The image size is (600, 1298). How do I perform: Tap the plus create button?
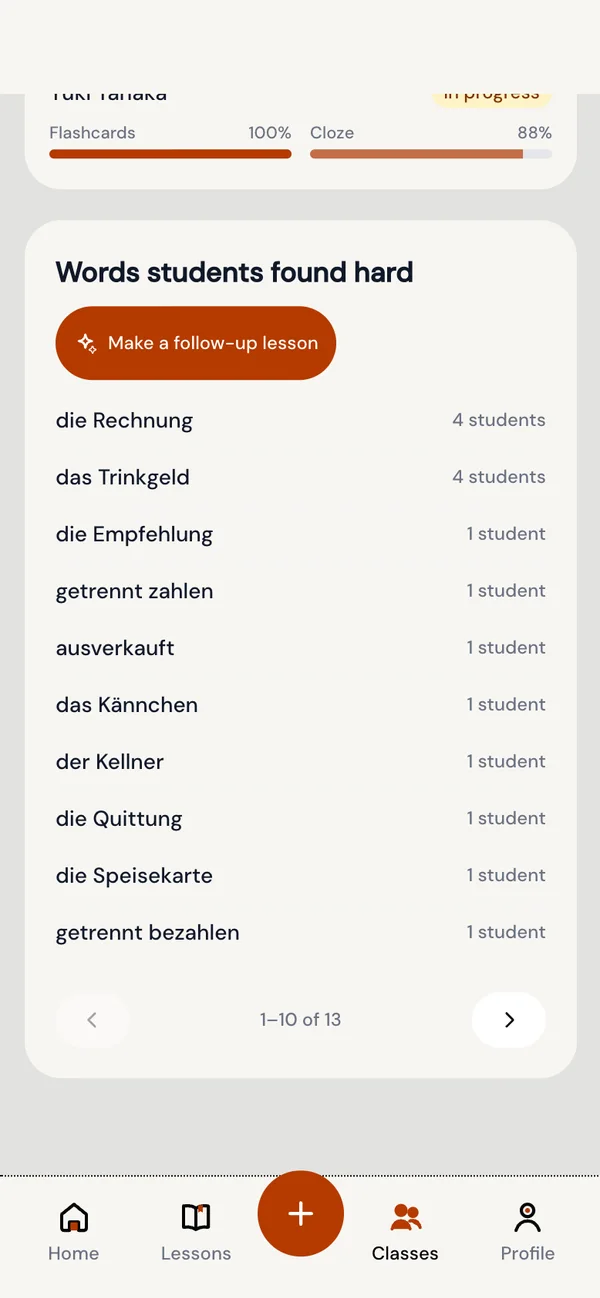[301, 1214]
